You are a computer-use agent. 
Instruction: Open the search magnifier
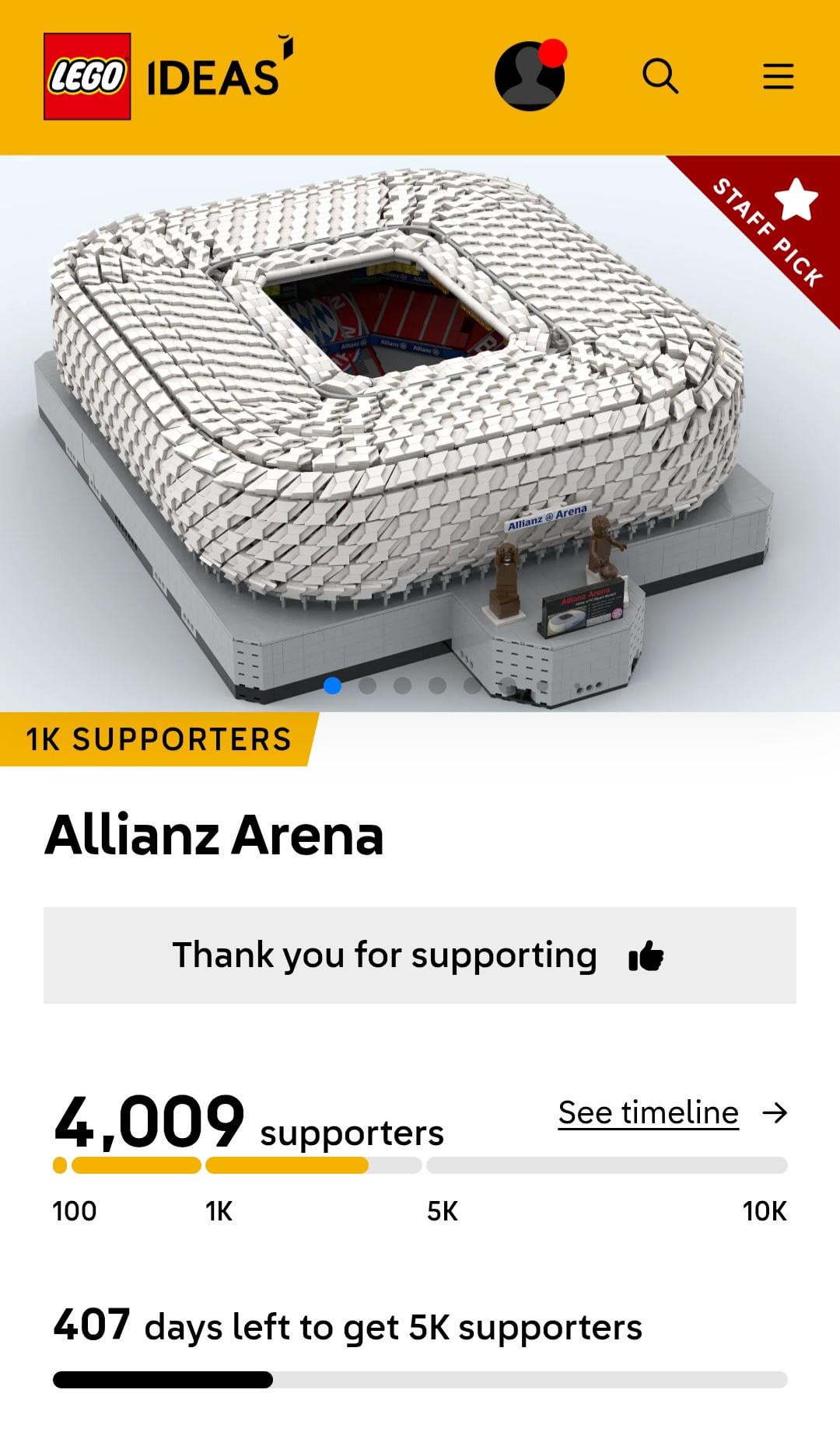pyautogui.click(x=660, y=76)
